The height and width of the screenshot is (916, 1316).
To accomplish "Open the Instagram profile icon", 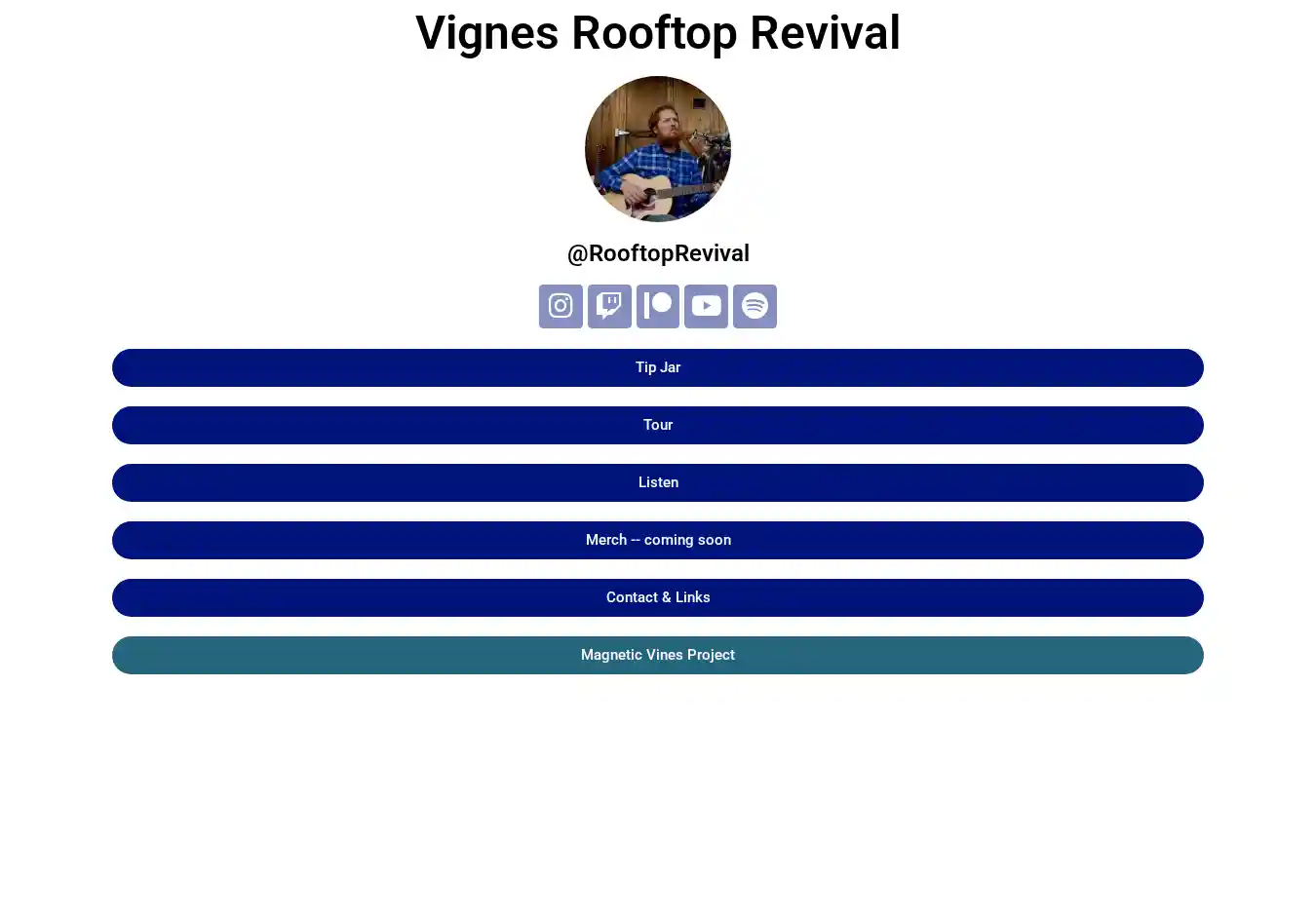I will pyautogui.click(x=561, y=306).
